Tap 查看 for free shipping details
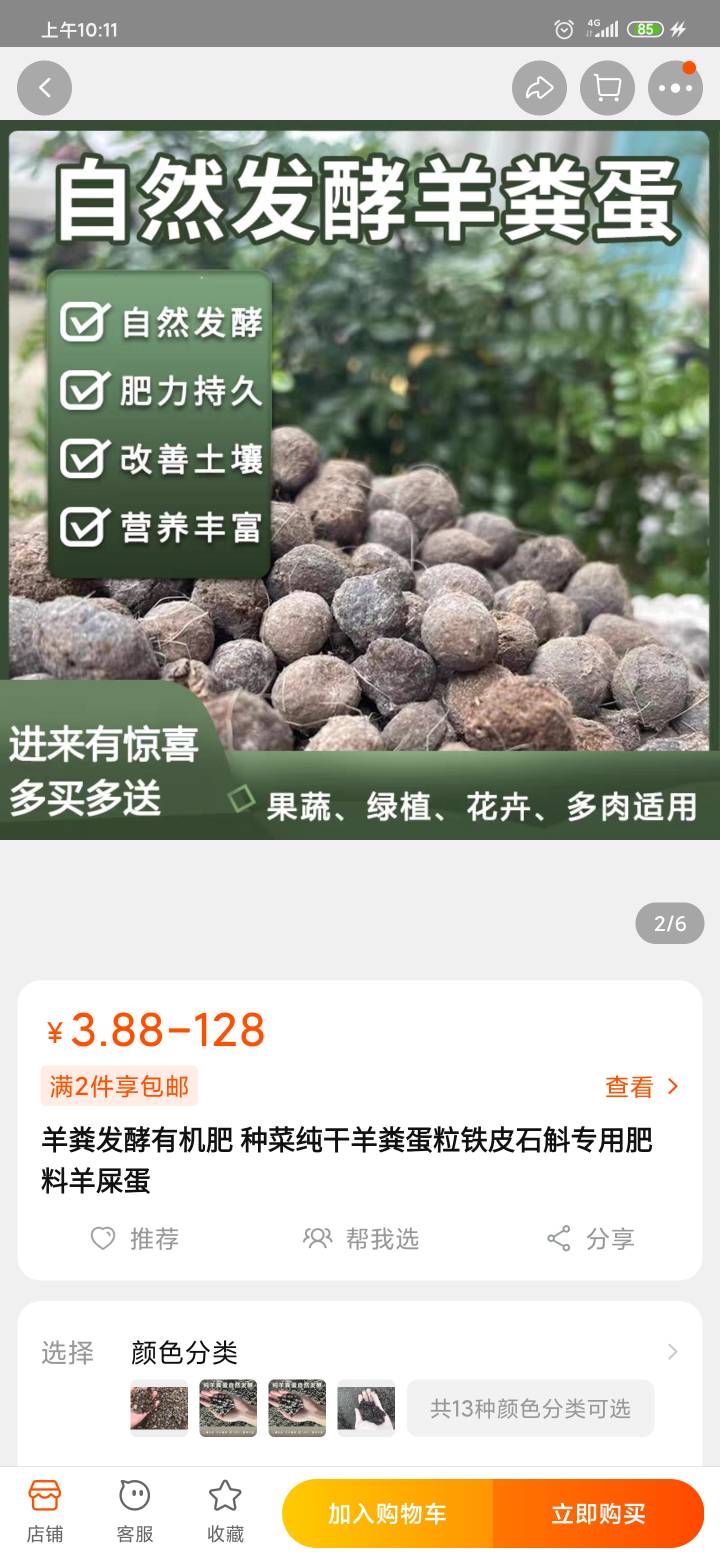Viewport: 720px width, 1560px height. pos(642,1087)
